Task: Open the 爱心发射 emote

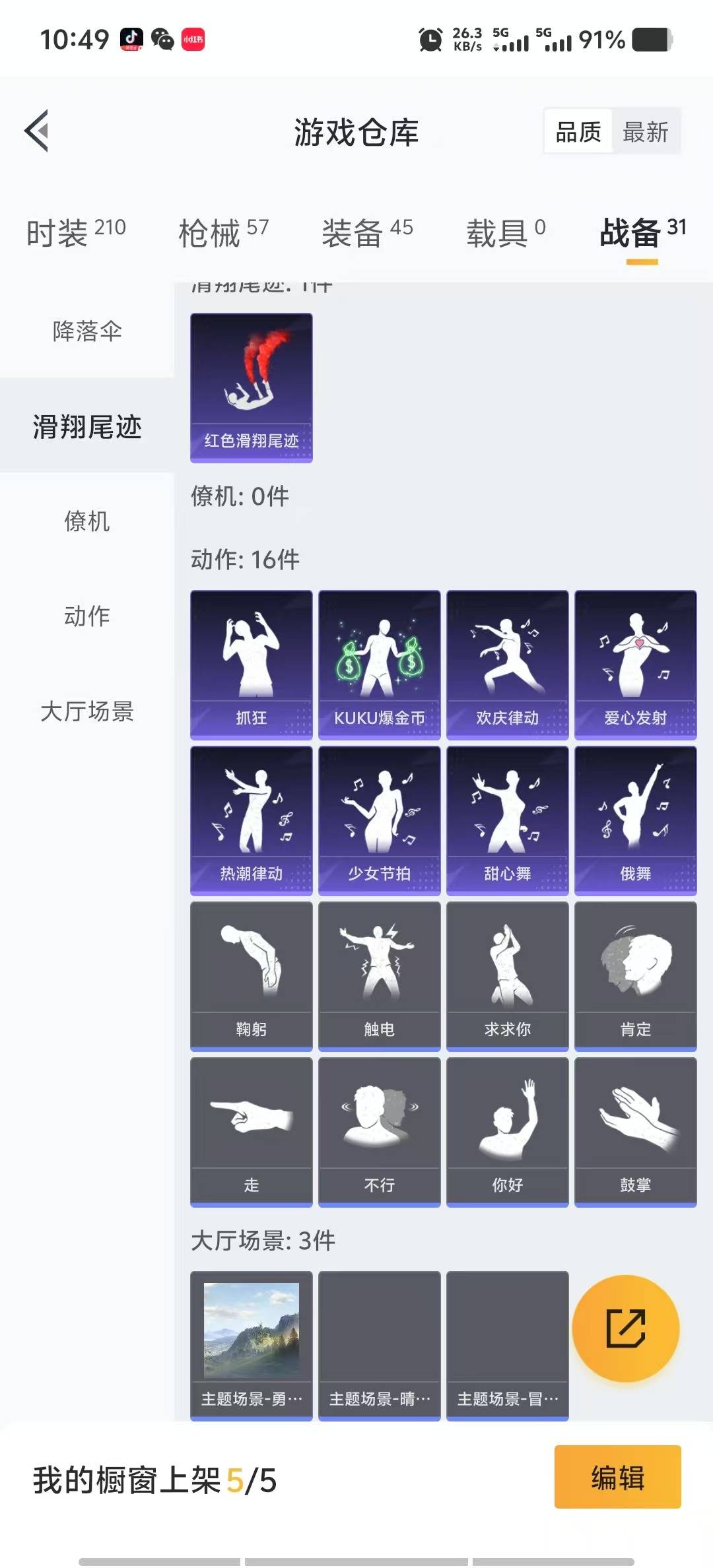Action: (636, 665)
